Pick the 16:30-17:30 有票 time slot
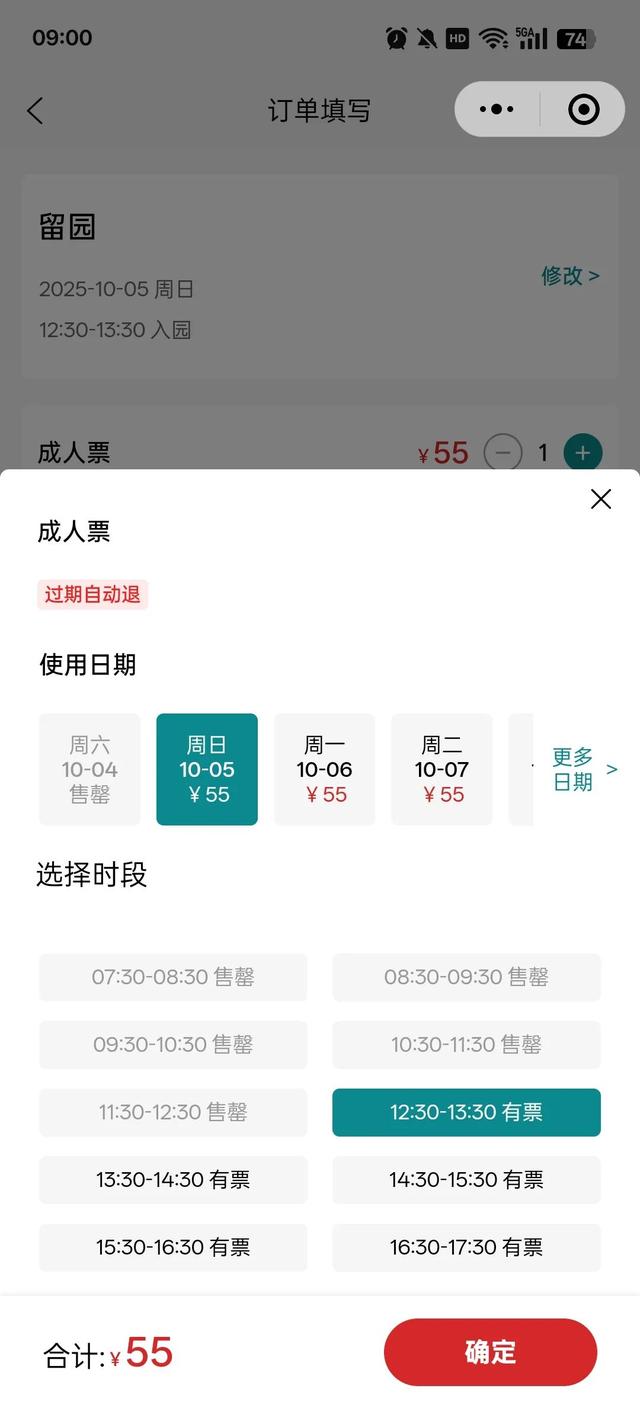 click(466, 1247)
